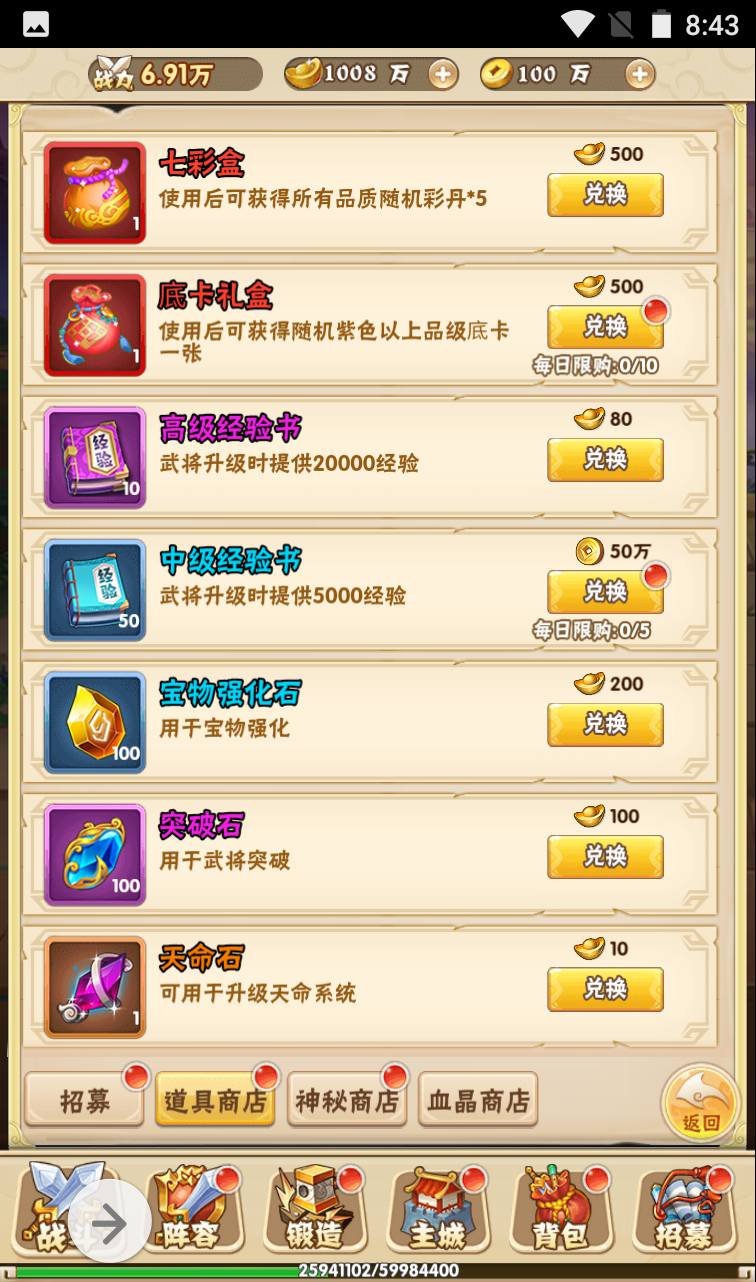Open the 神秘商店 tab
This screenshot has width=756, height=1282.
click(x=347, y=1100)
